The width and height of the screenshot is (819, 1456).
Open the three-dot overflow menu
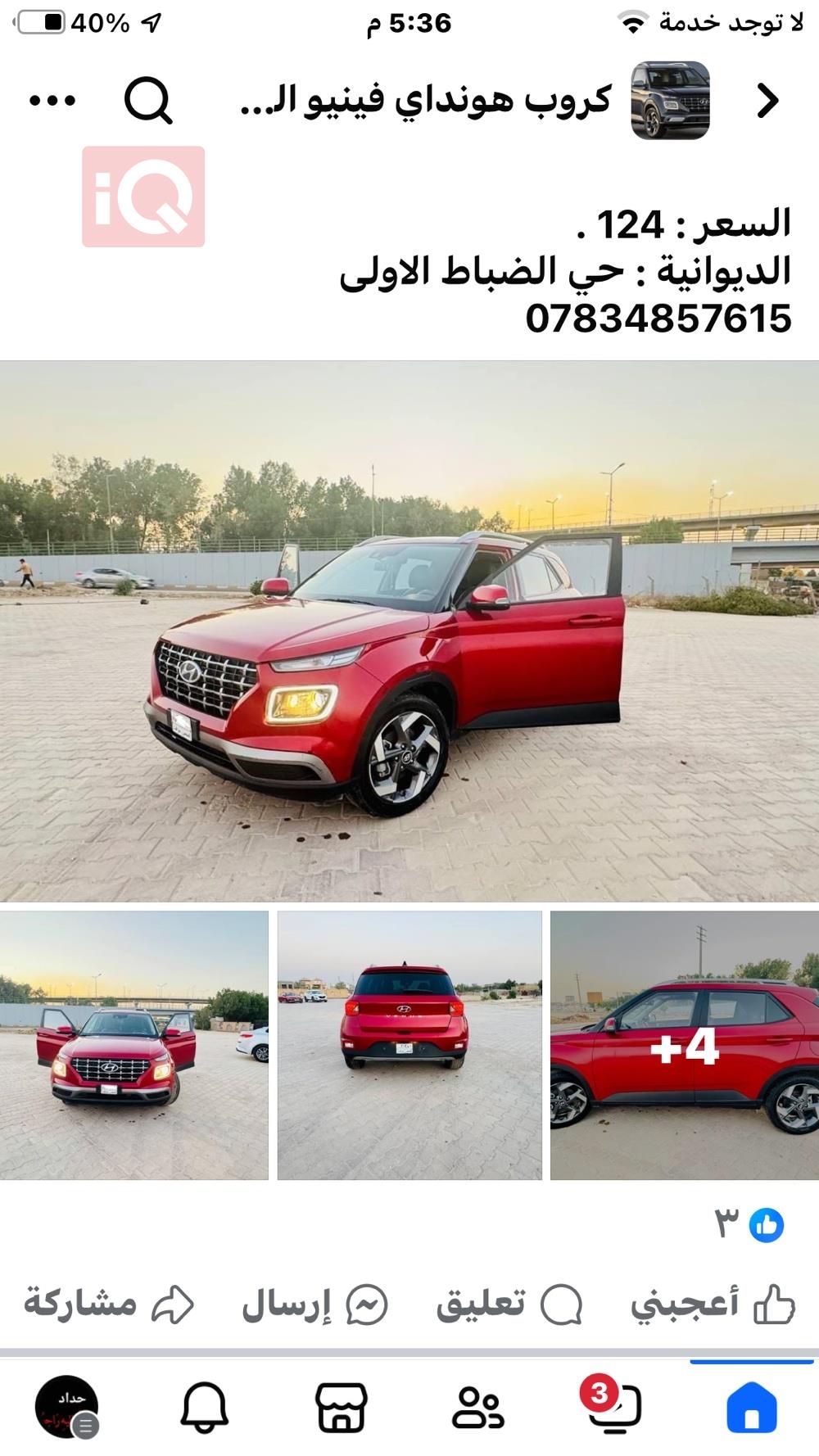[x=52, y=101]
